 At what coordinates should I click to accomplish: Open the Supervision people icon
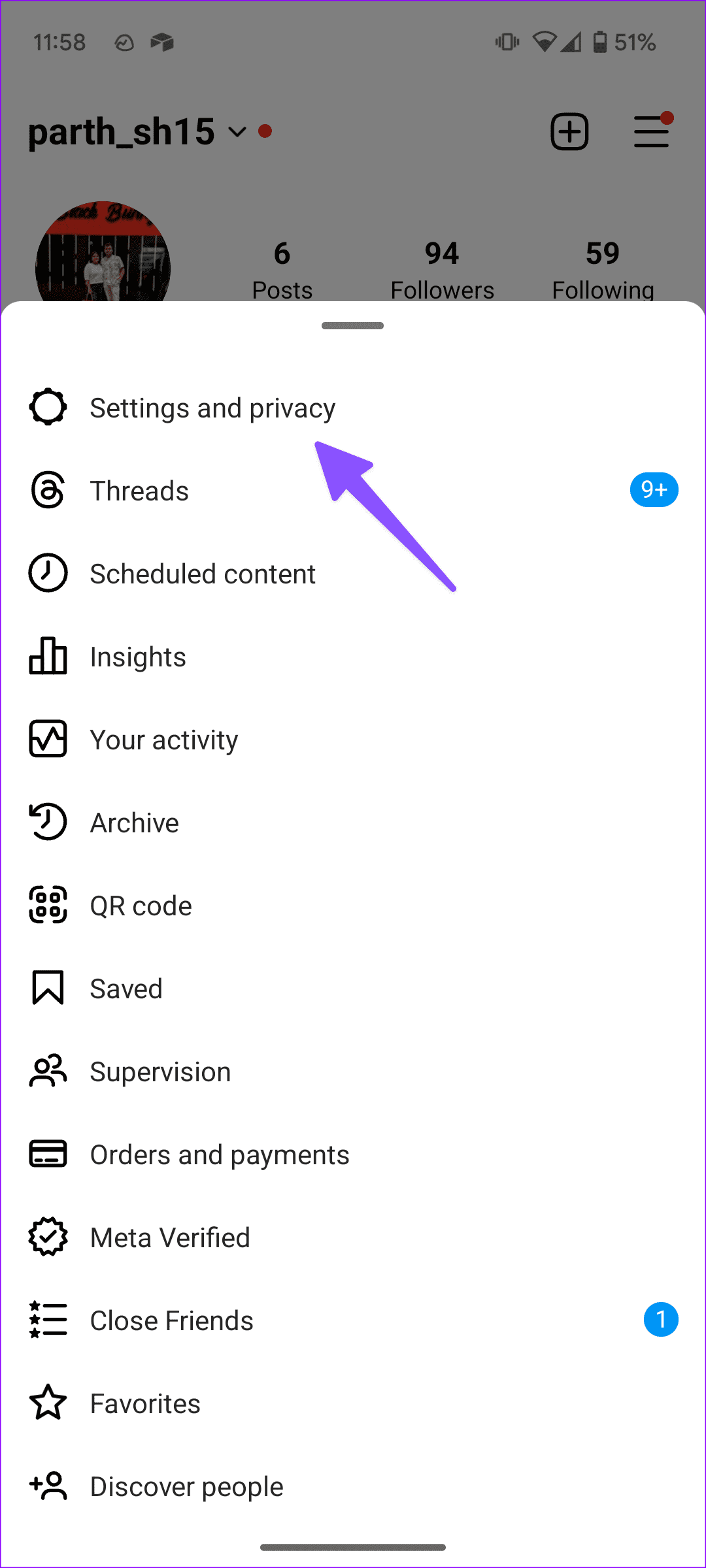(47, 1071)
